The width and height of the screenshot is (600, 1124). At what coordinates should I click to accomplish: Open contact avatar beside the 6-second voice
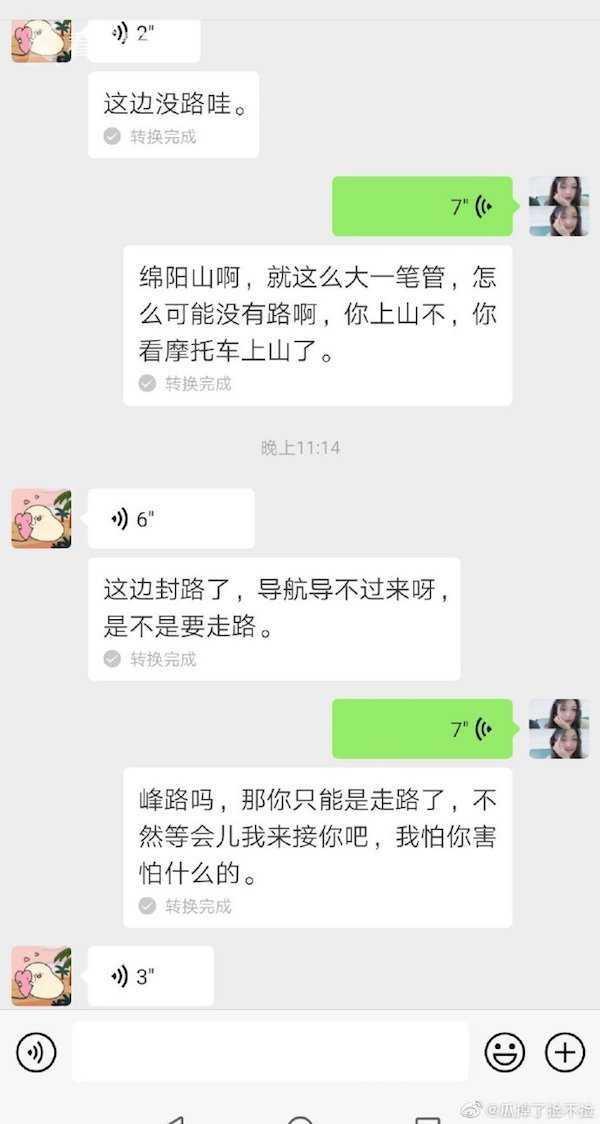pyautogui.click(x=41, y=519)
